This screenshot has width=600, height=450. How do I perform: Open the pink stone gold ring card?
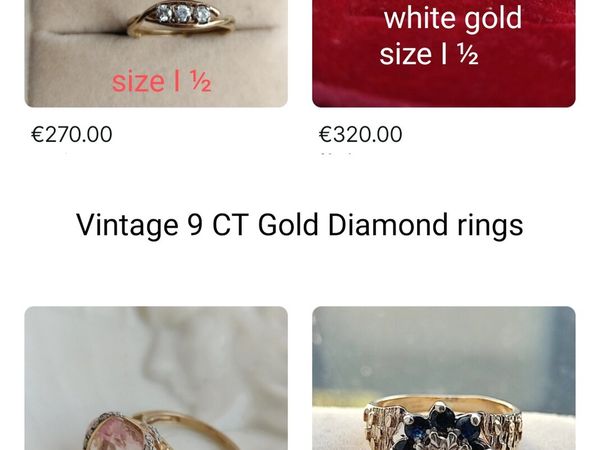point(156,380)
